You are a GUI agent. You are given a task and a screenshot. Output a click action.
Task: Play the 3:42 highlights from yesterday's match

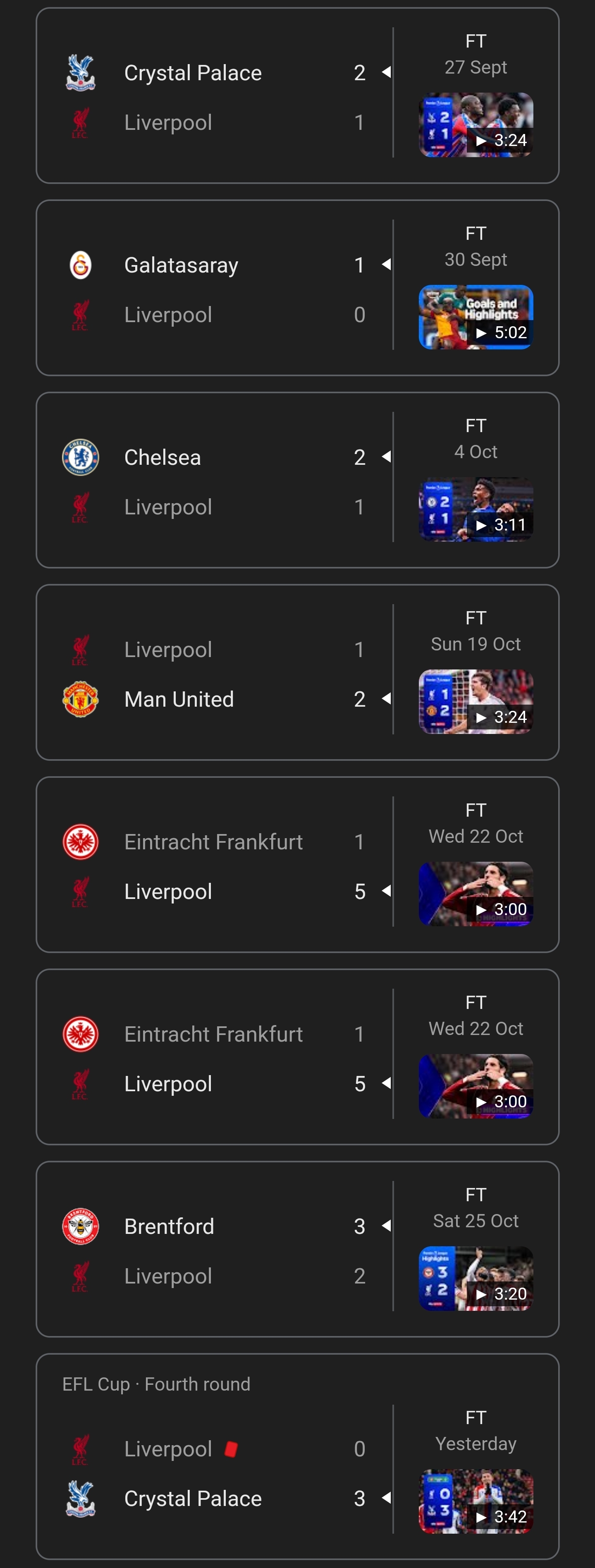tap(476, 1501)
